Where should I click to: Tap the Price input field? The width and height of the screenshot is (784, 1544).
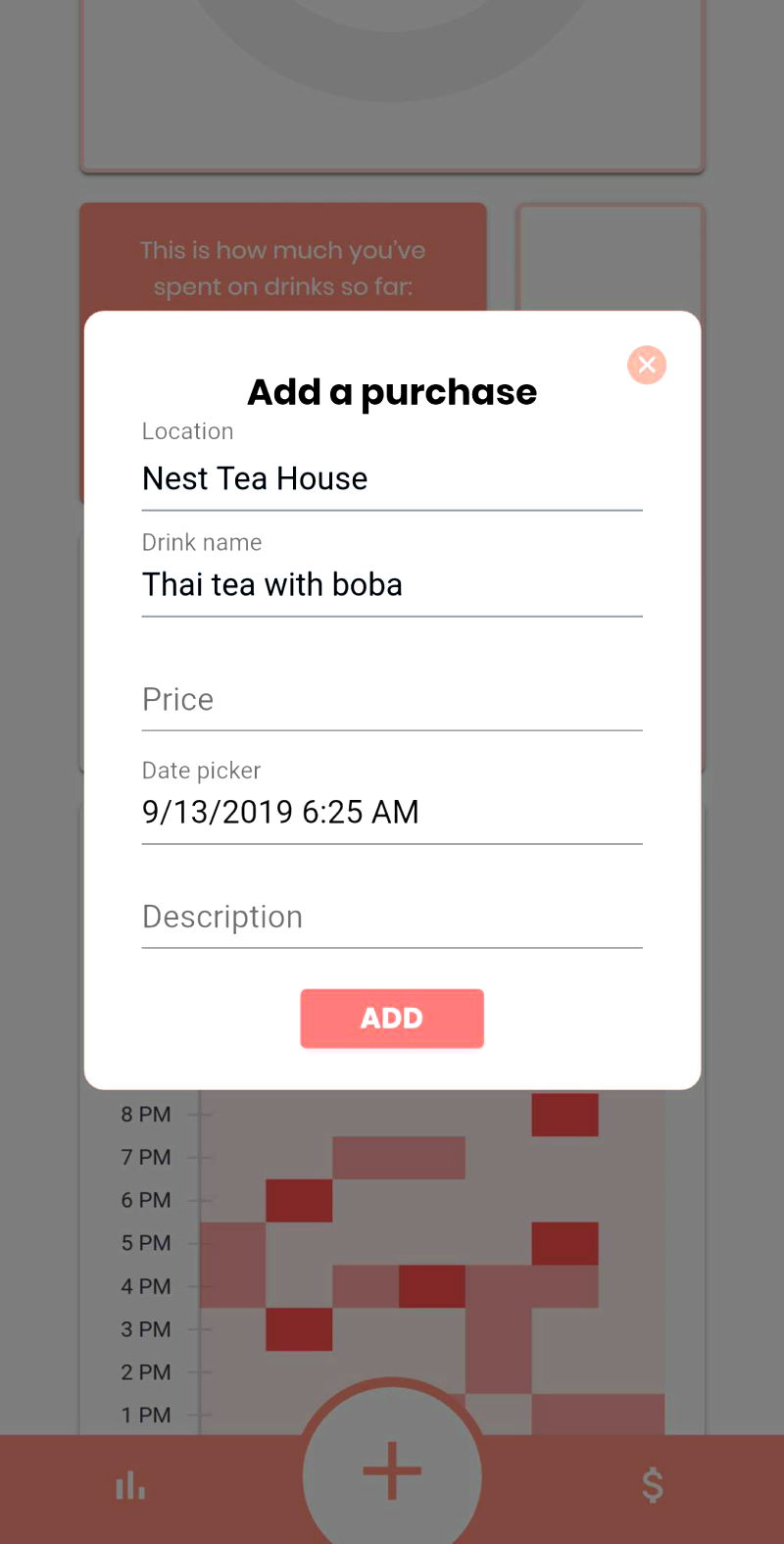pyautogui.click(x=392, y=700)
